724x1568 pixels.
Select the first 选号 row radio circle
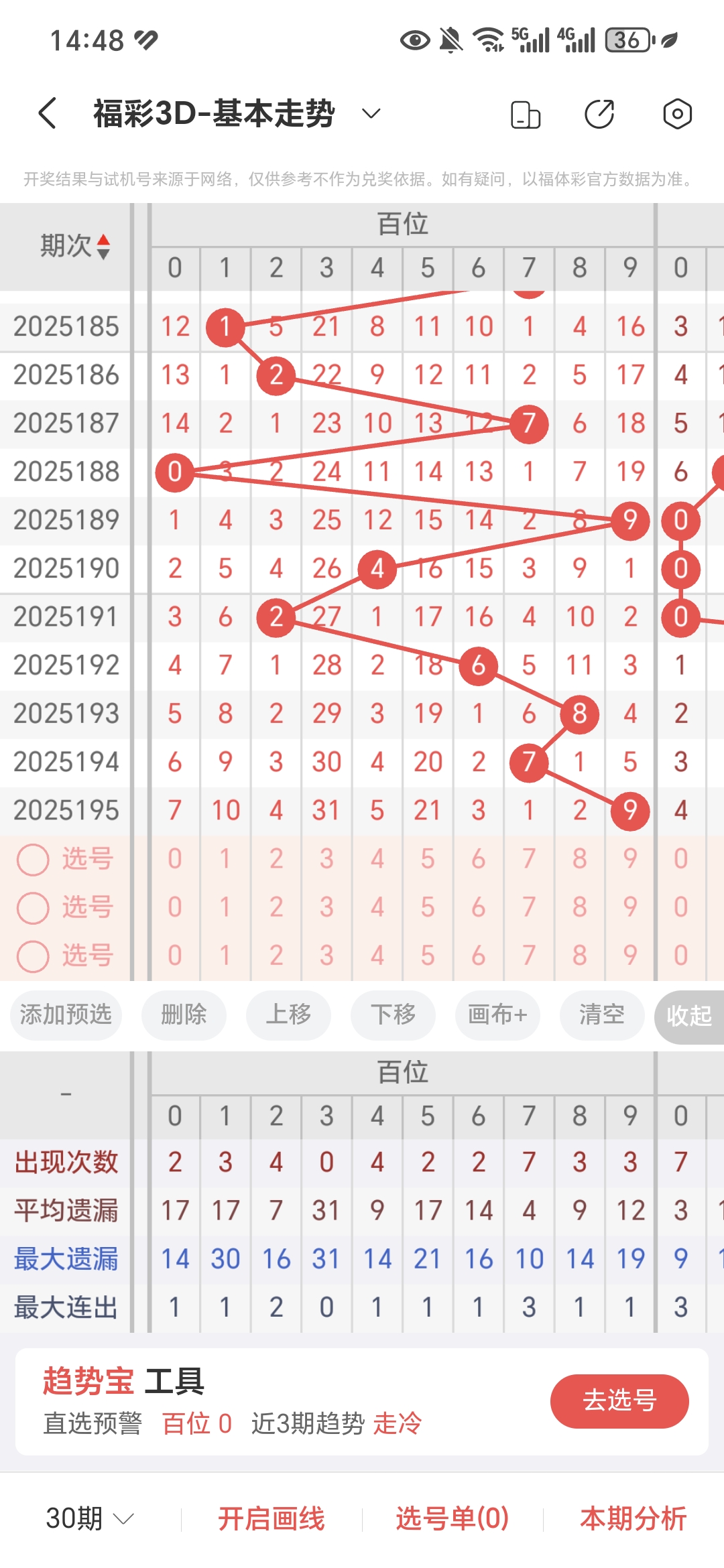click(x=32, y=859)
